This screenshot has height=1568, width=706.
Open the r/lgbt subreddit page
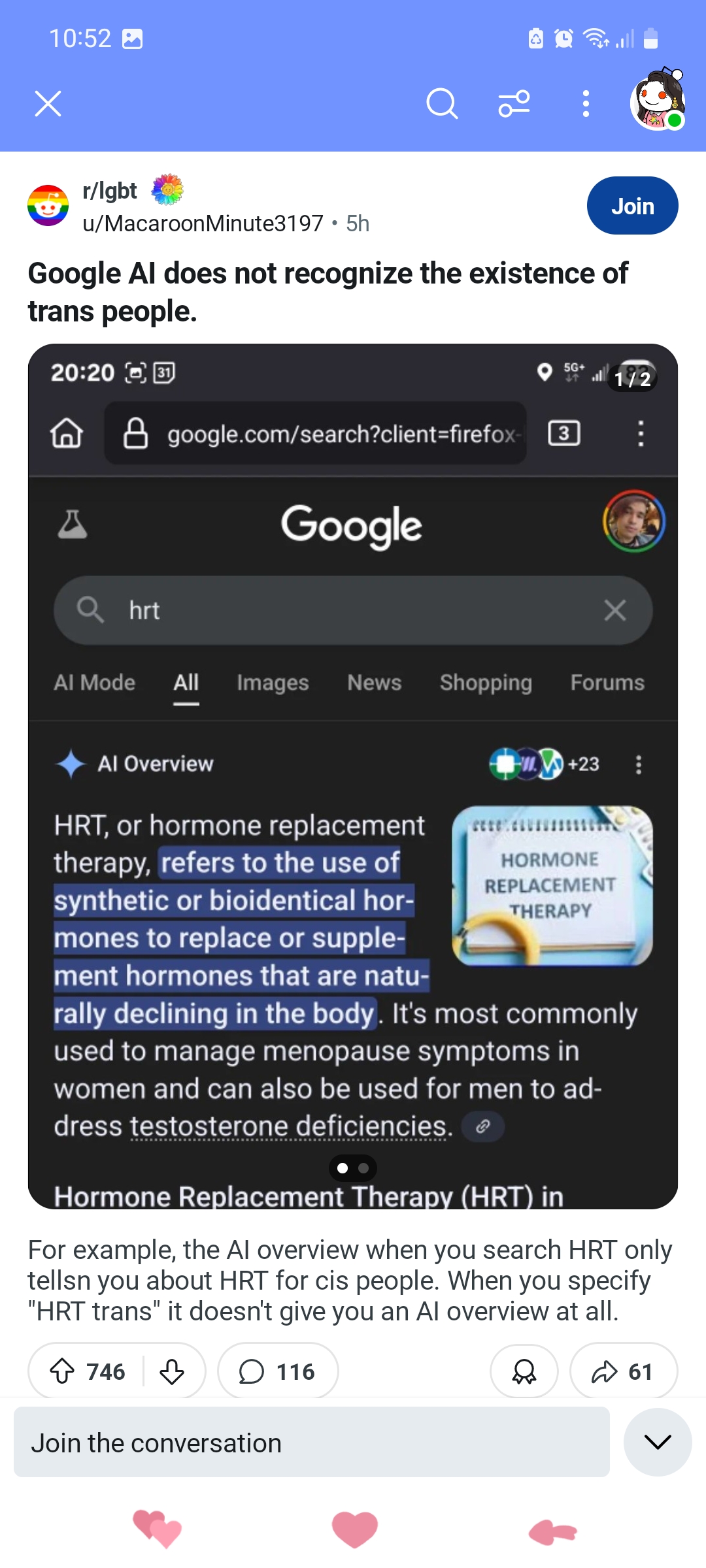click(x=109, y=191)
